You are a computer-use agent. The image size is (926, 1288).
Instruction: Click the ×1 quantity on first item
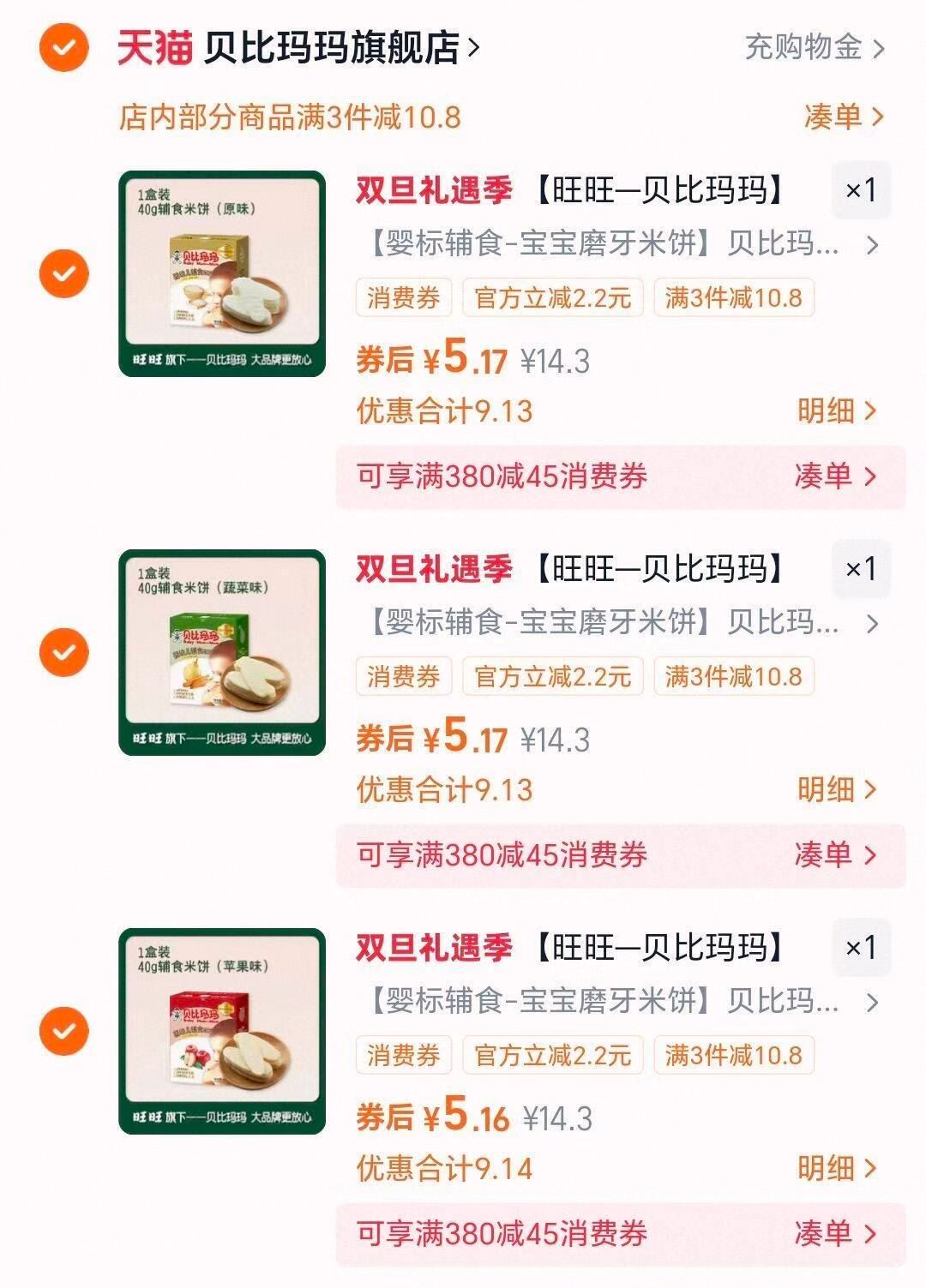[861, 192]
